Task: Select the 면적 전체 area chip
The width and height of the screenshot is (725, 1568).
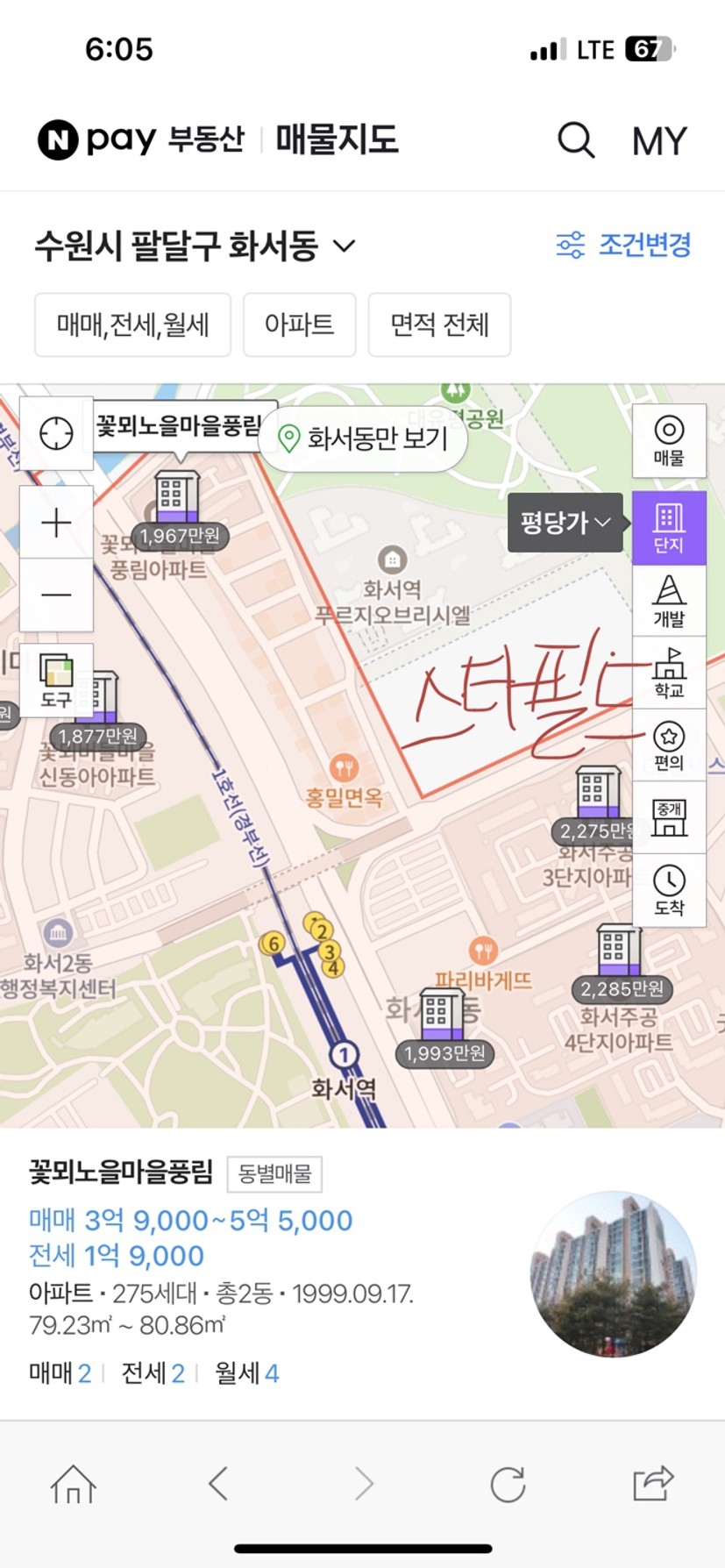Action: [x=439, y=325]
